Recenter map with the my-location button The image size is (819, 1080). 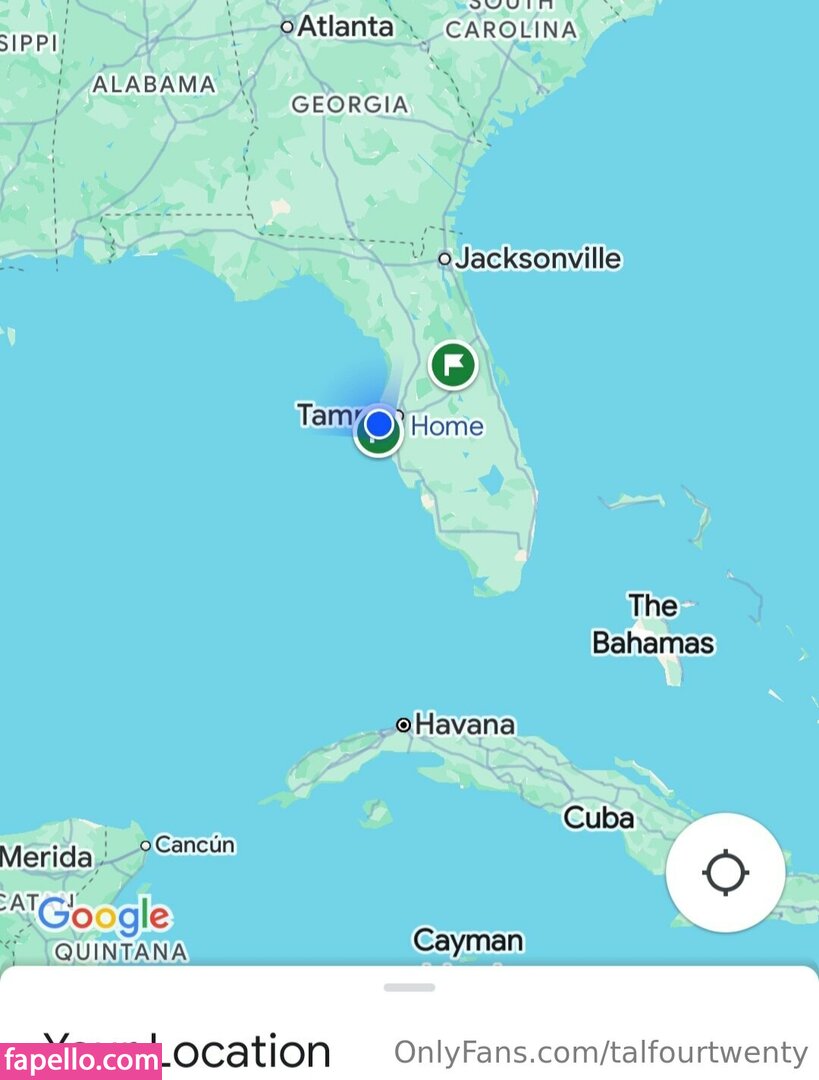(x=725, y=873)
